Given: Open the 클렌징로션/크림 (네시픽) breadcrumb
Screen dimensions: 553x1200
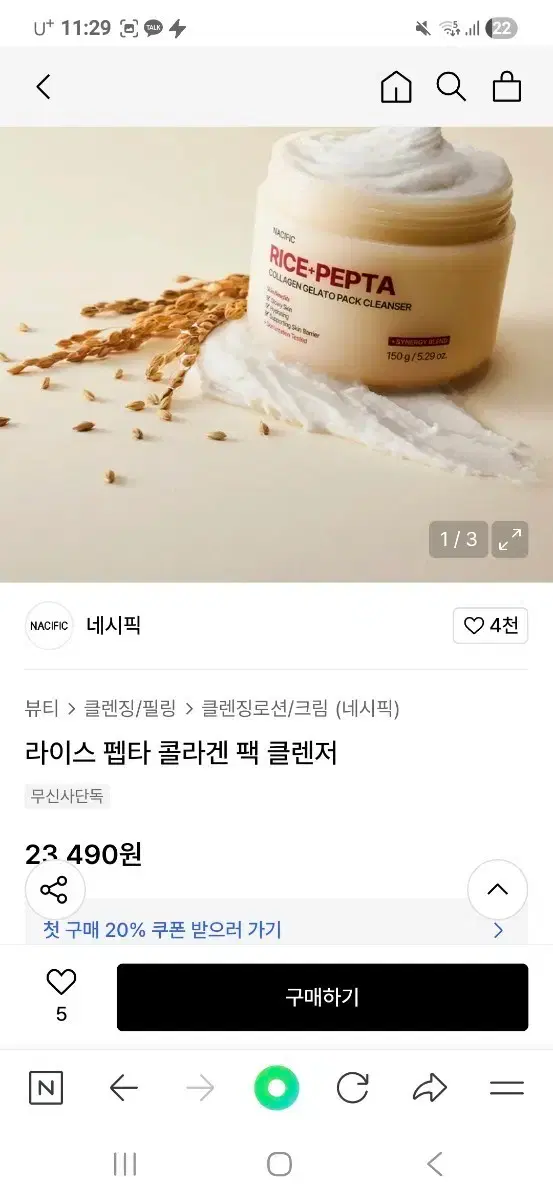Looking at the screenshot, I should click(x=301, y=709).
